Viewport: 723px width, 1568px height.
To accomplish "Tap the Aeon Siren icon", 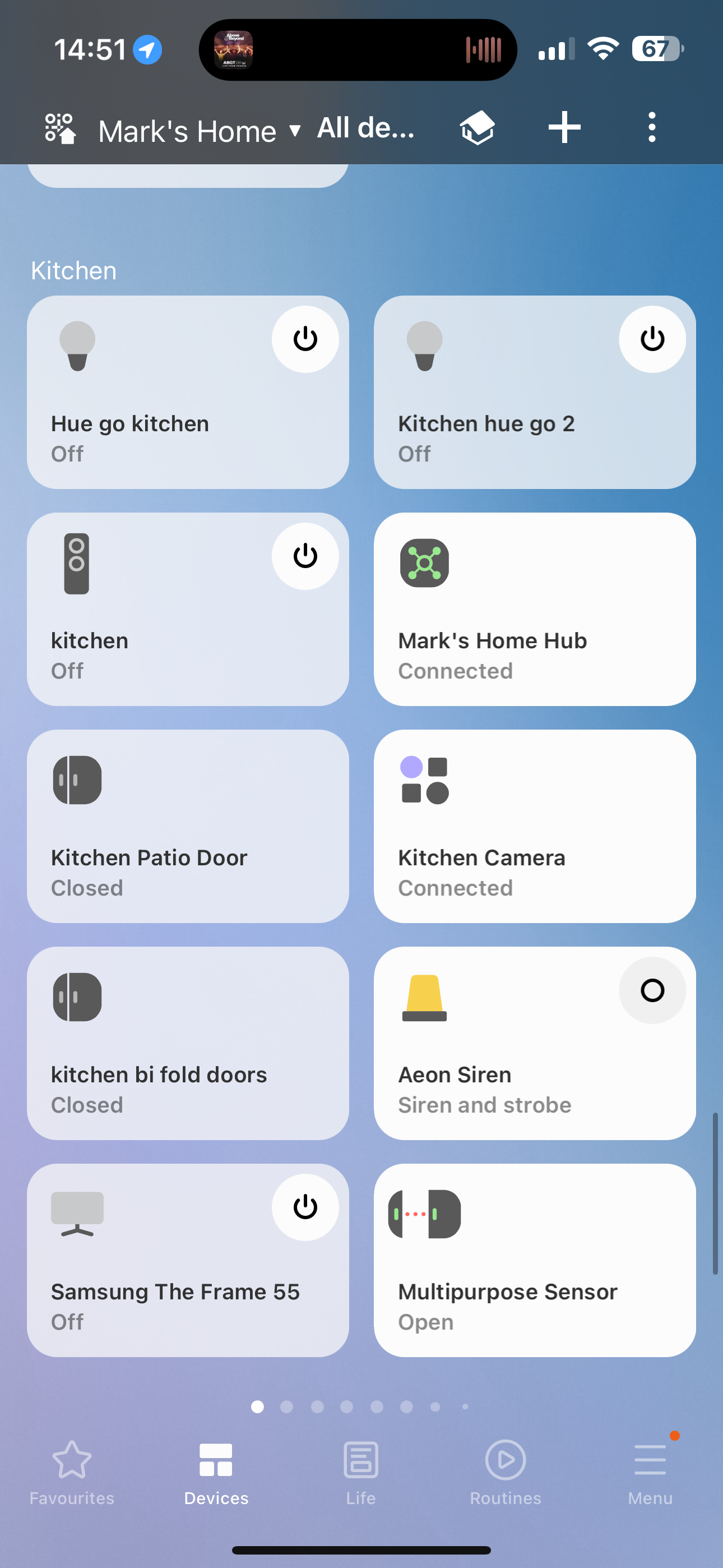I will pos(424,998).
